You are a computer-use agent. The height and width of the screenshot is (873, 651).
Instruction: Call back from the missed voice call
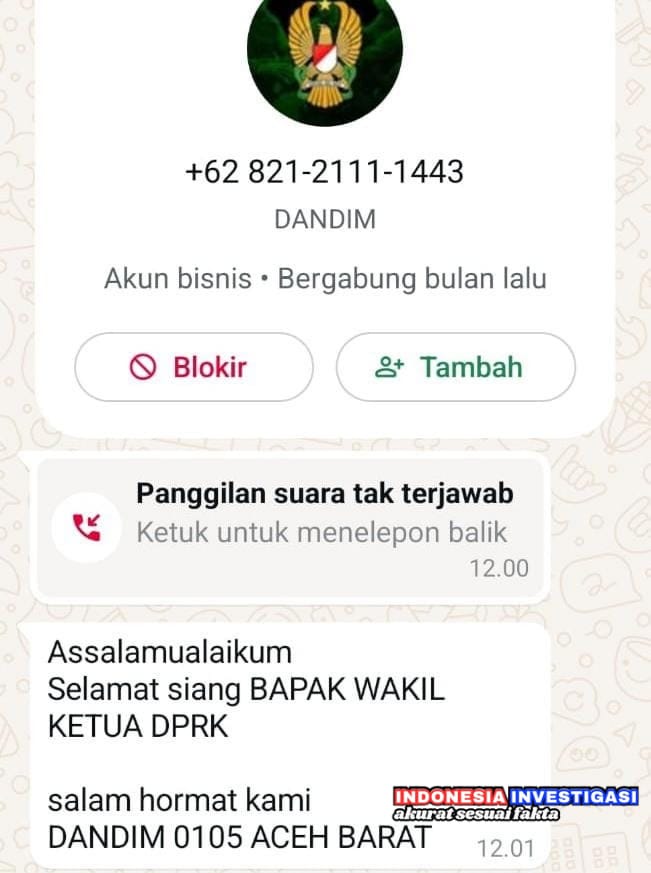point(290,527)
